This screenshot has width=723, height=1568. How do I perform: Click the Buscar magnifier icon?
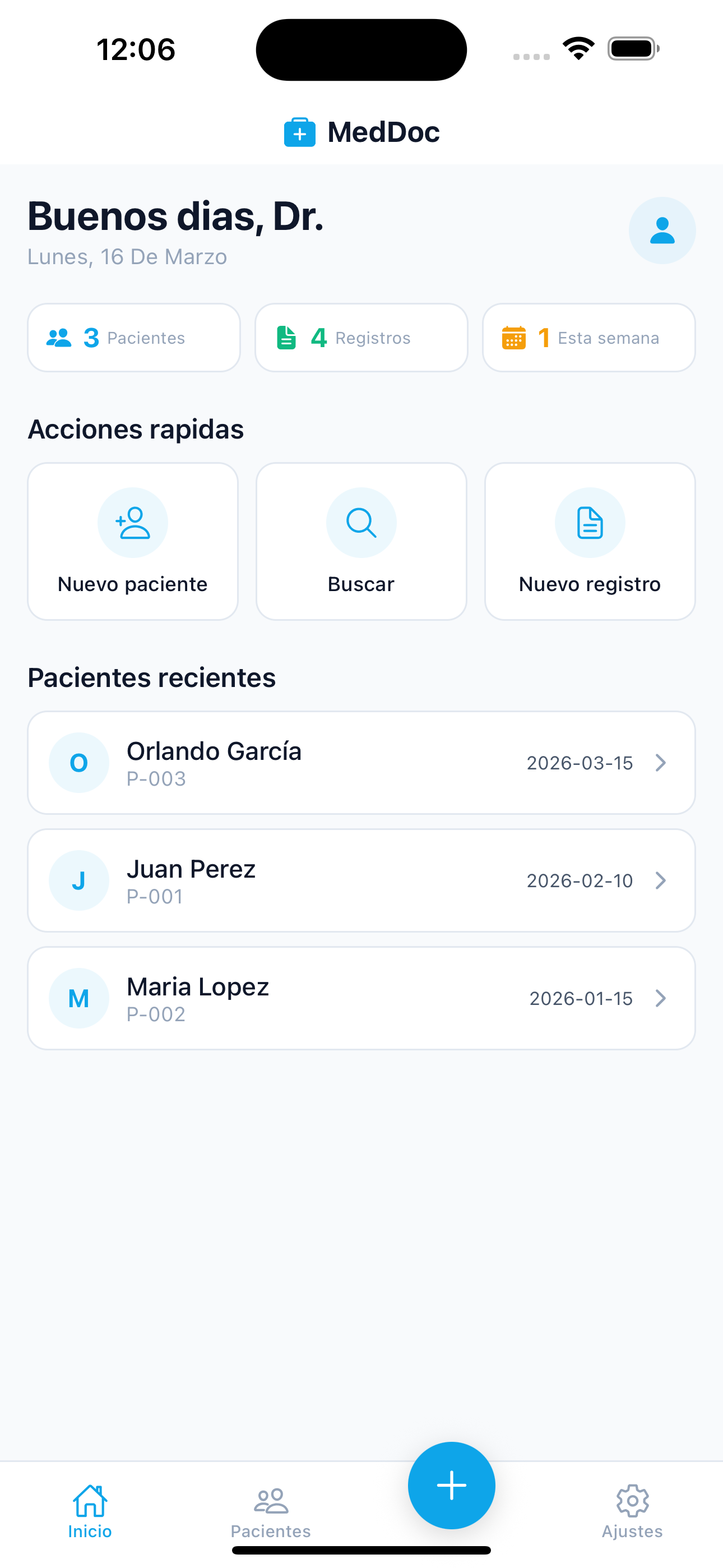pos(361,522)
